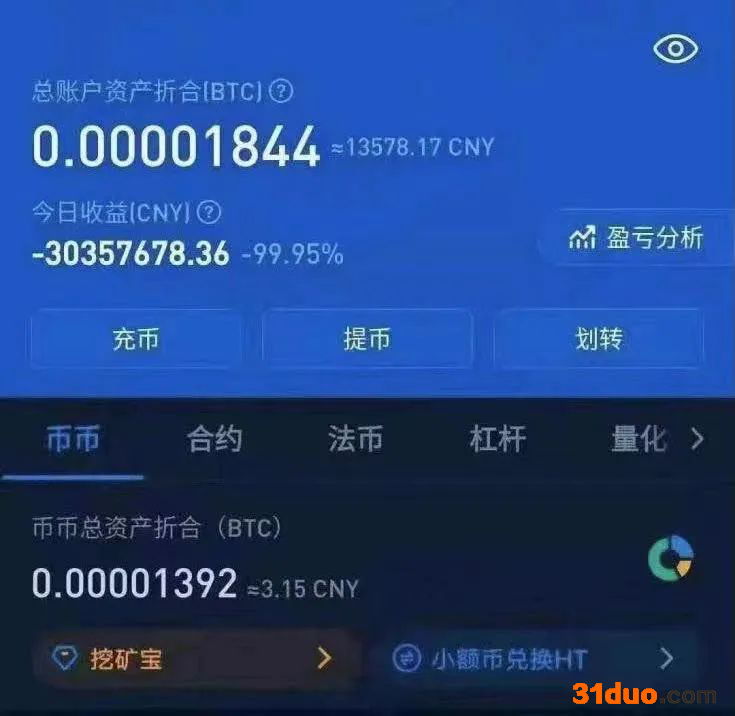
Task: Hide the account balance with the eye icon
Action: 675,49
